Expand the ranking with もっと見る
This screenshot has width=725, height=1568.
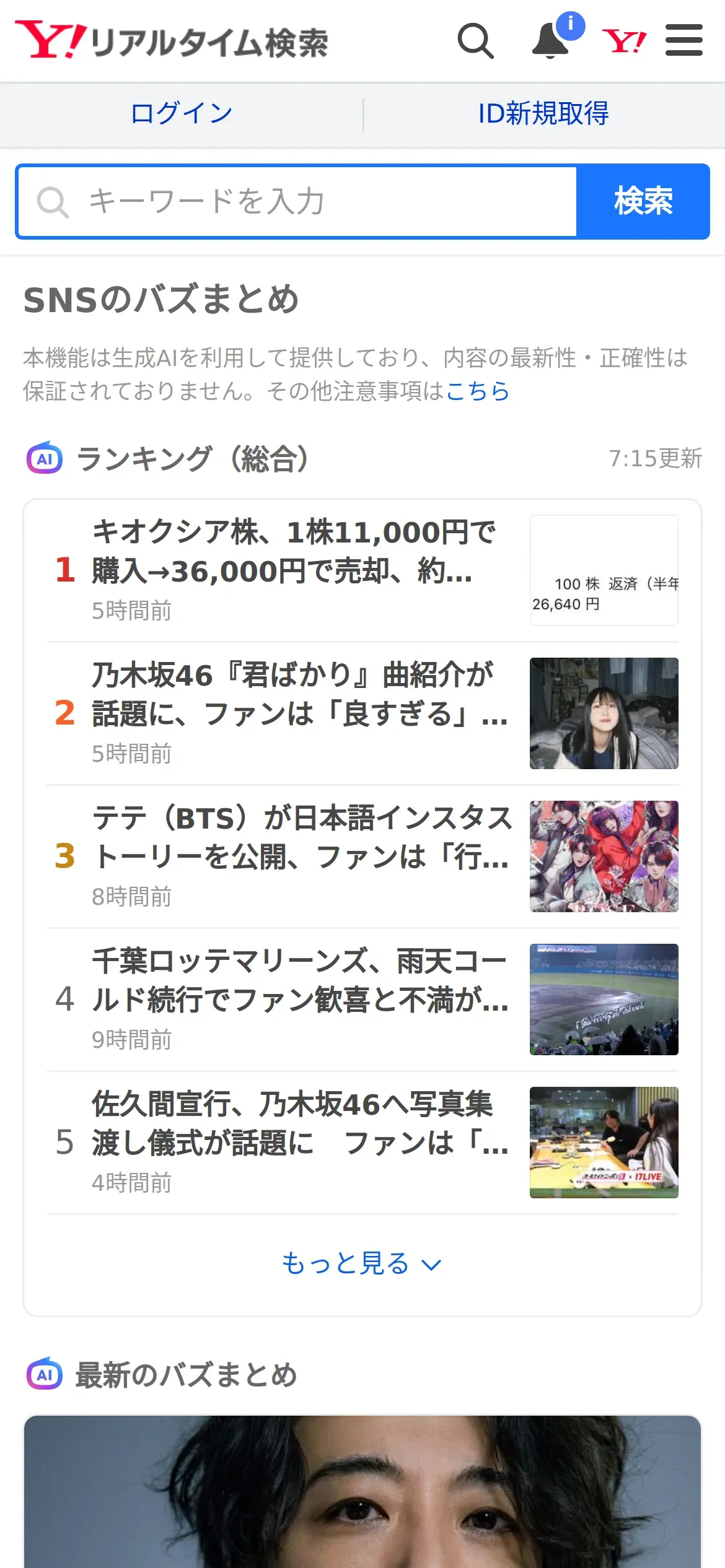click(x=362, y=1263)
